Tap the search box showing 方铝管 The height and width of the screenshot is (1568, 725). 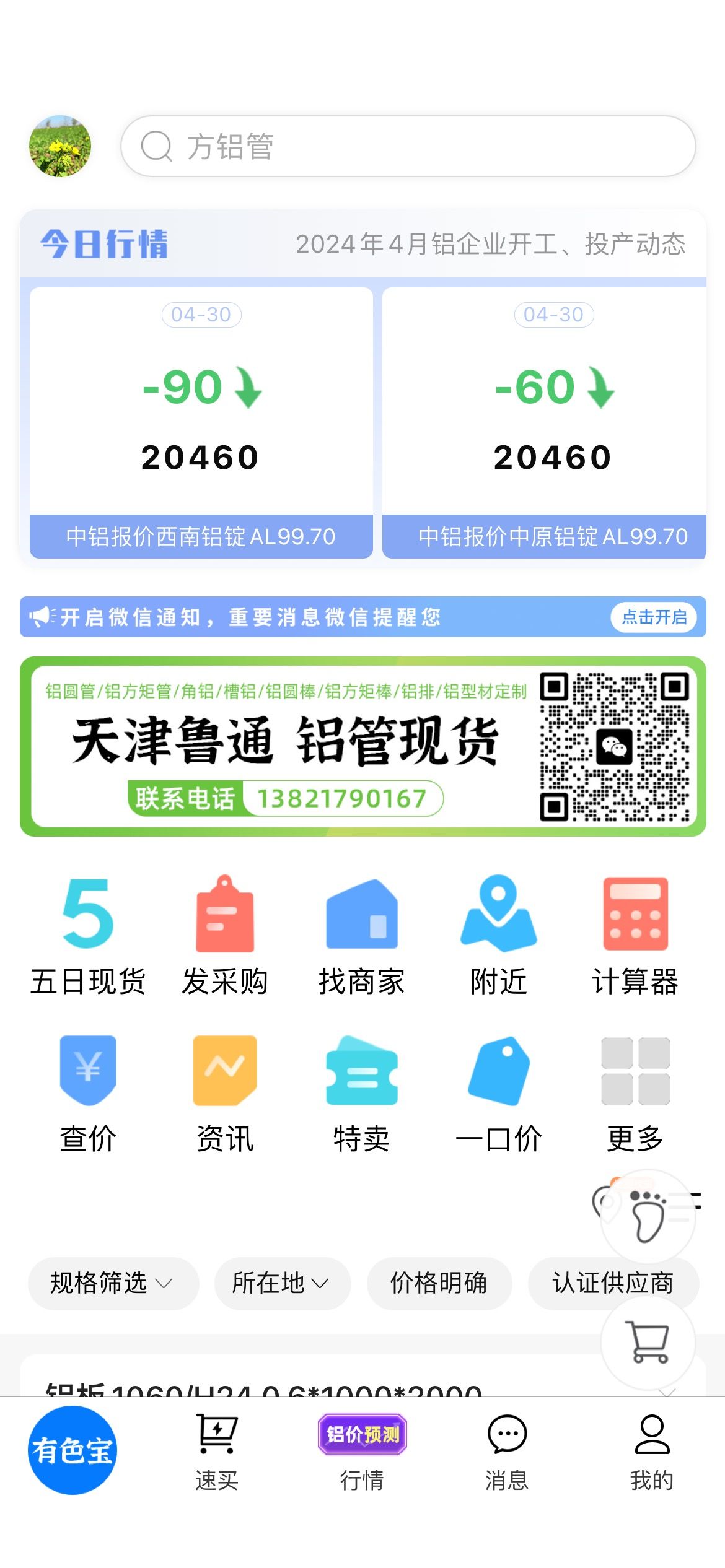tap(408, 146)
